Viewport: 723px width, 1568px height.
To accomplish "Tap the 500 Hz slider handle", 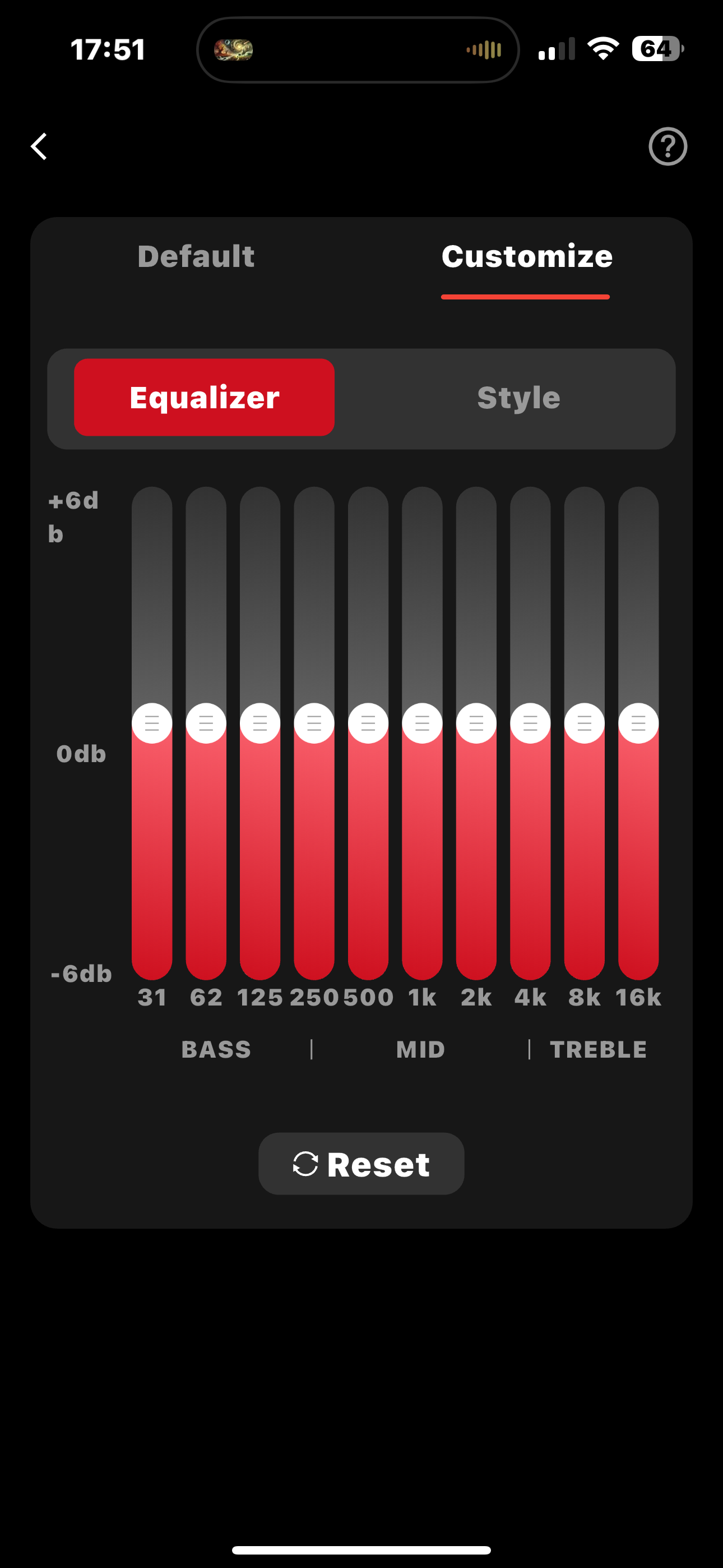I will click(x=368, y=723).
